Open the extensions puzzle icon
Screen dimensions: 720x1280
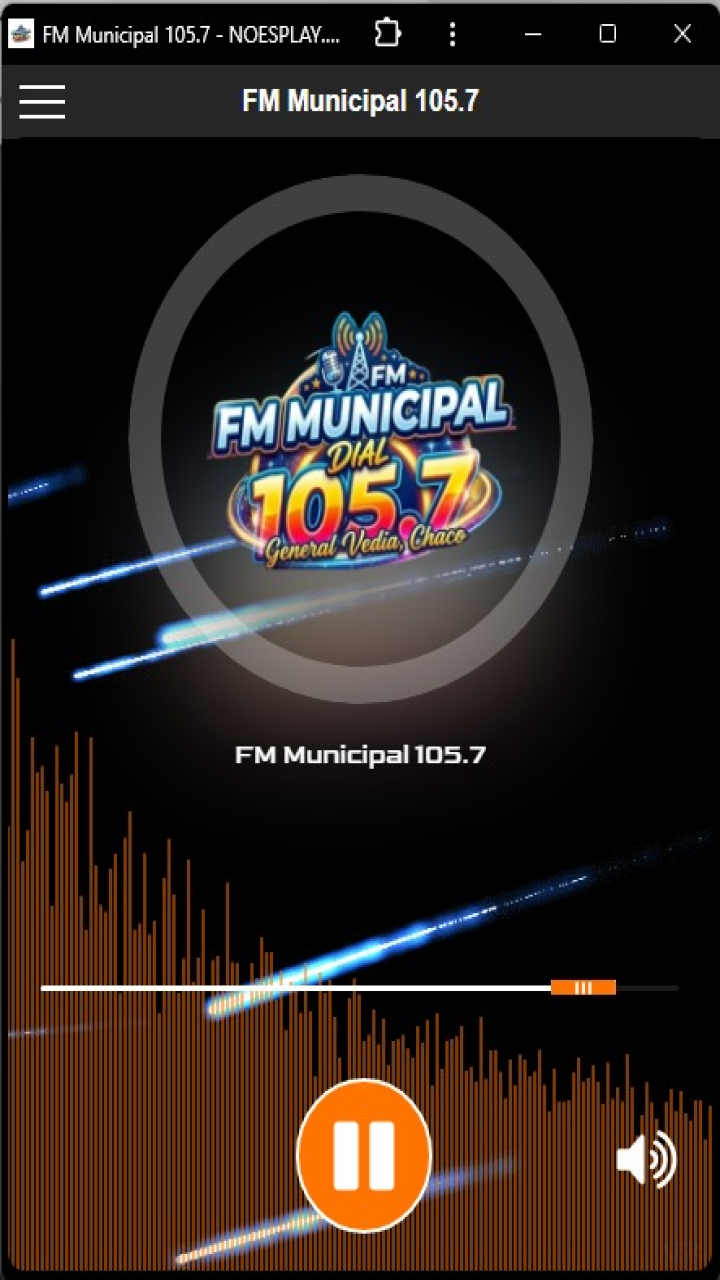tap(387, 34)
